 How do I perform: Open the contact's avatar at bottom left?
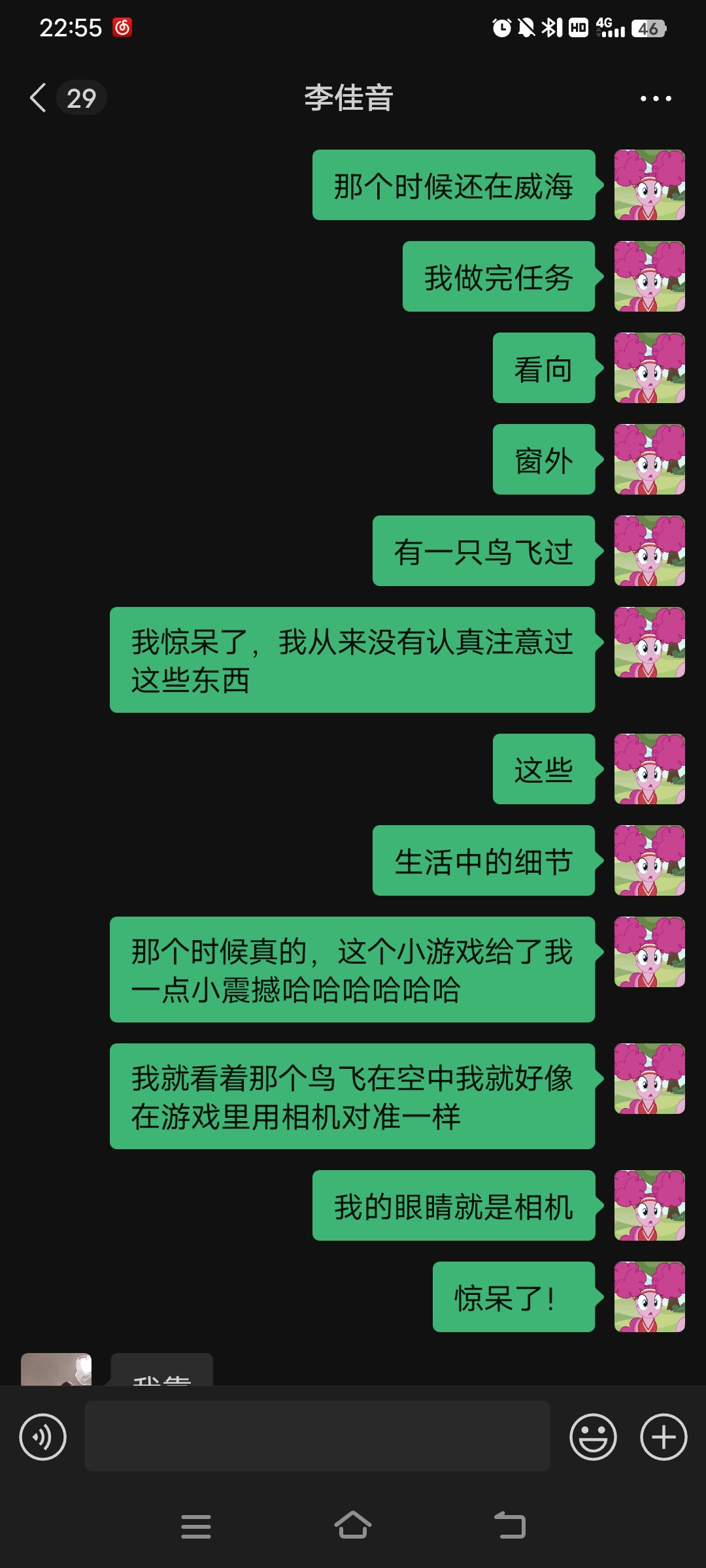click(56, 1369)
